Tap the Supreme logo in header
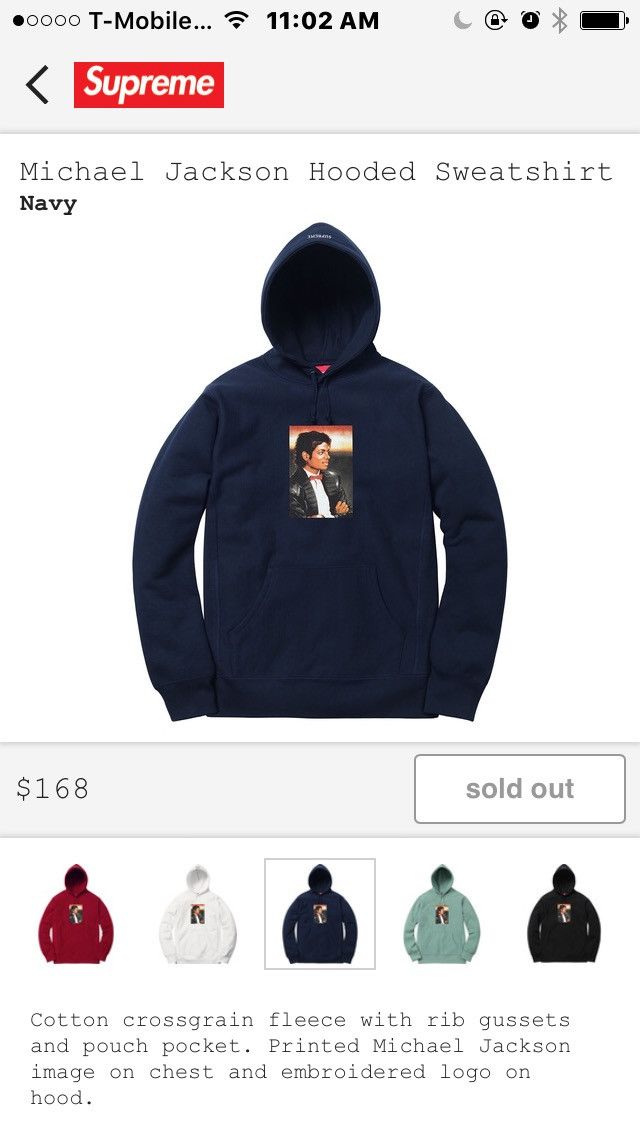The height and width of the screenshot is (1136, 640). pos(149,85)
